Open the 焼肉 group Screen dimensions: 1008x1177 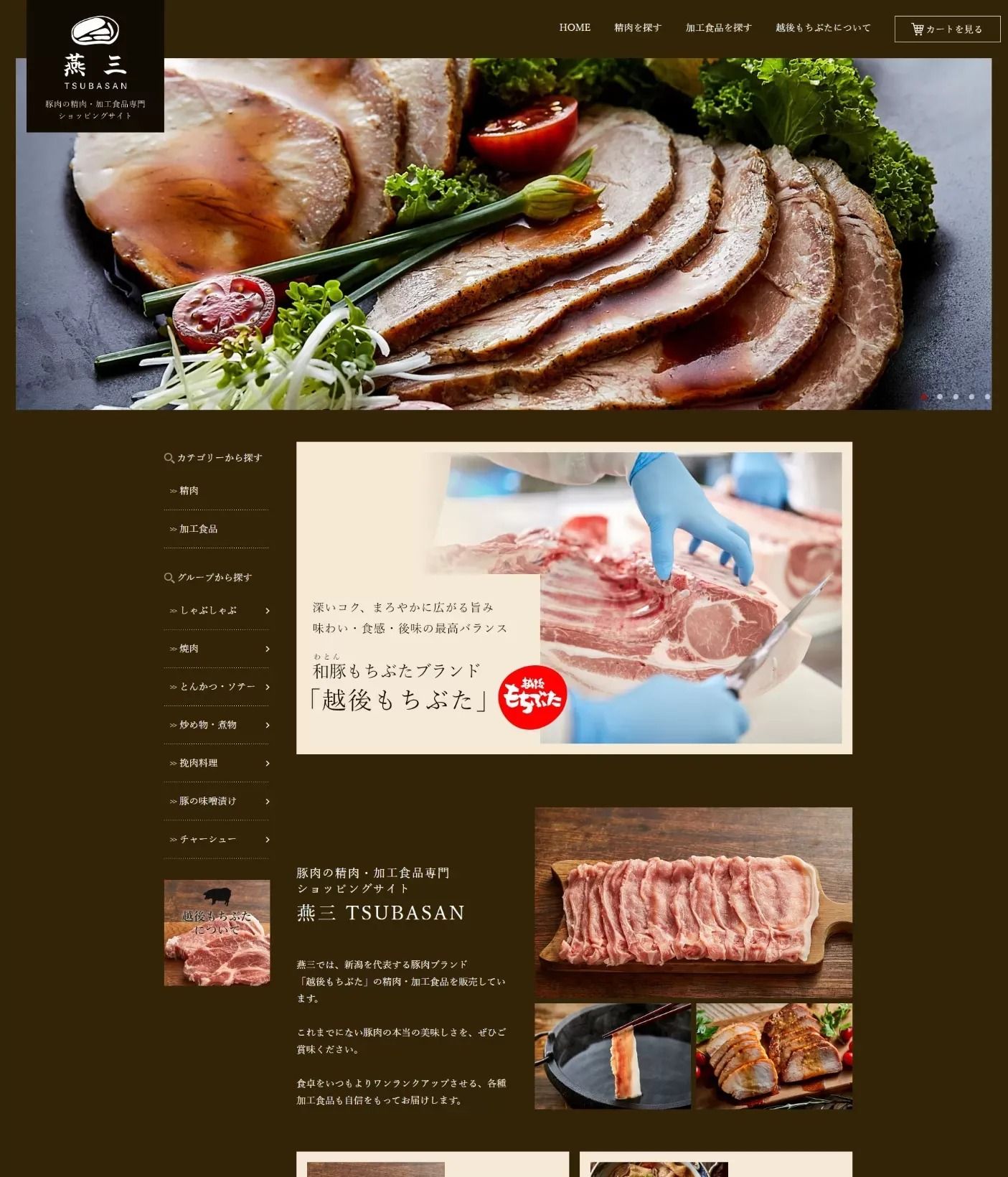coord(215,649)
